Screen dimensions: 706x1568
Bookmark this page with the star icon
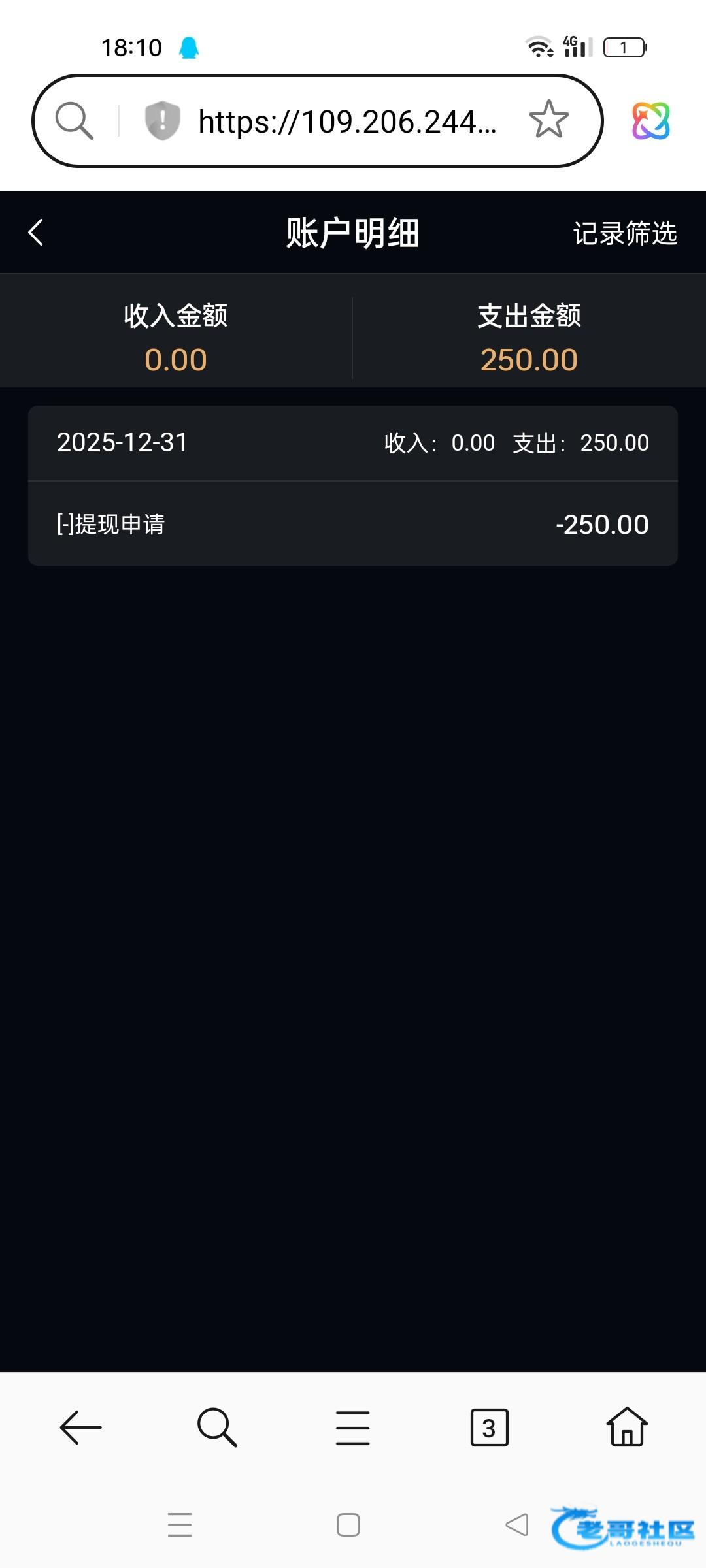coord(548,120)
